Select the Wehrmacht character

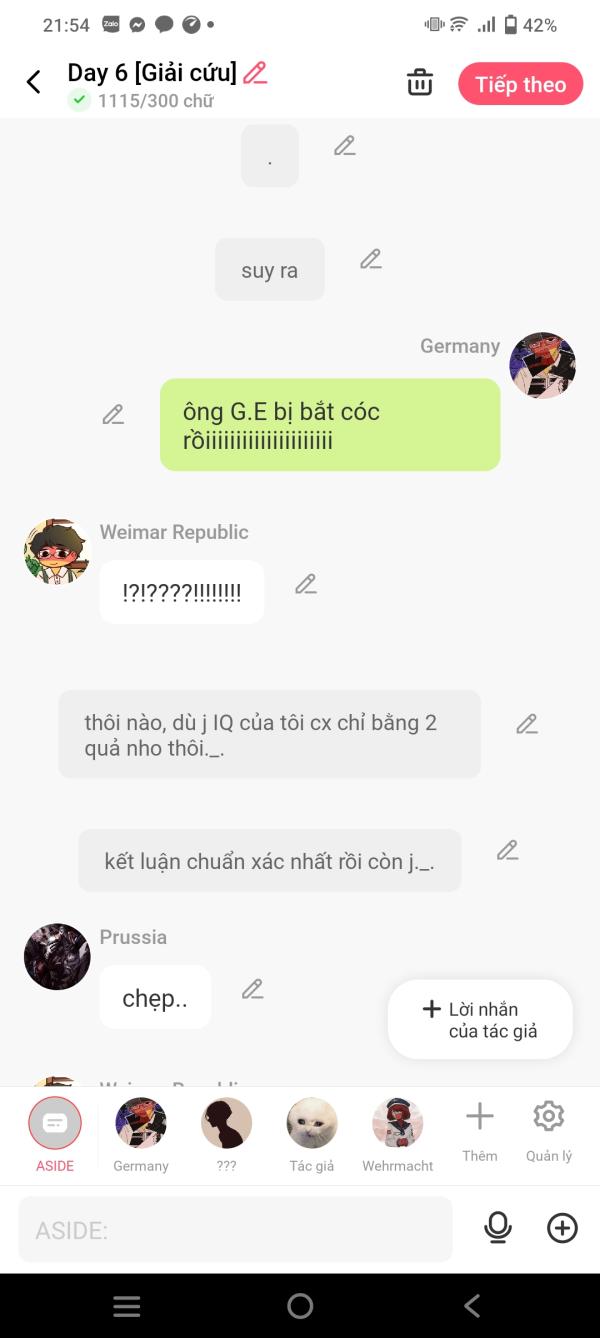tap(398, 1135)
